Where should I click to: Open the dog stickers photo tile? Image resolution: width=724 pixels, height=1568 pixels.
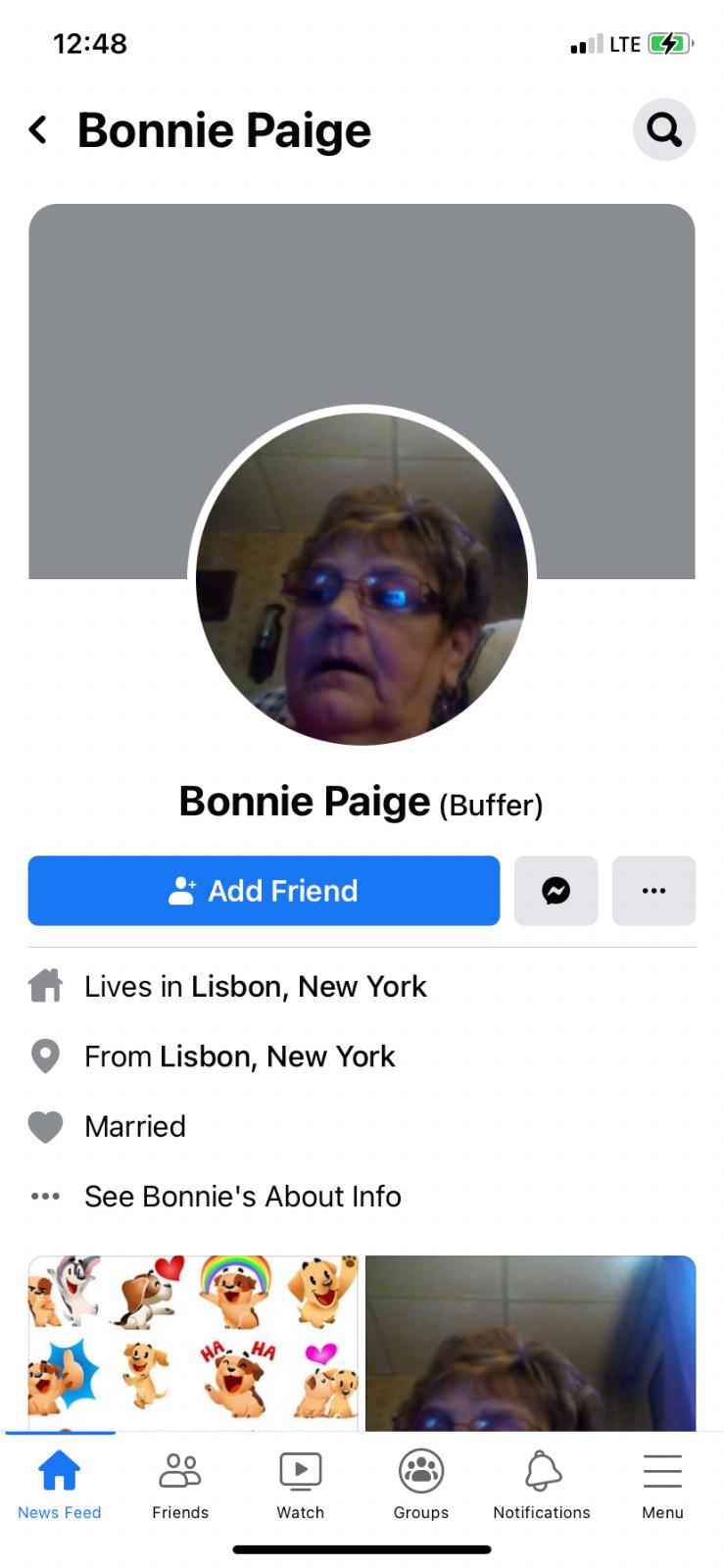tap(193, 1341)
